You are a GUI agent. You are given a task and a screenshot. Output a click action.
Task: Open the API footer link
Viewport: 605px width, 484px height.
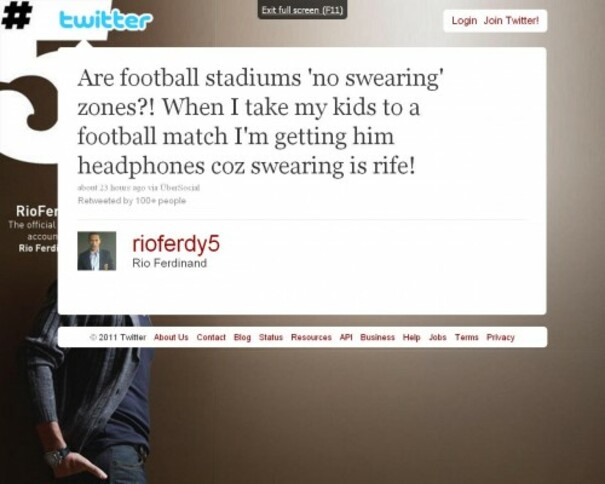pos(346,337)
